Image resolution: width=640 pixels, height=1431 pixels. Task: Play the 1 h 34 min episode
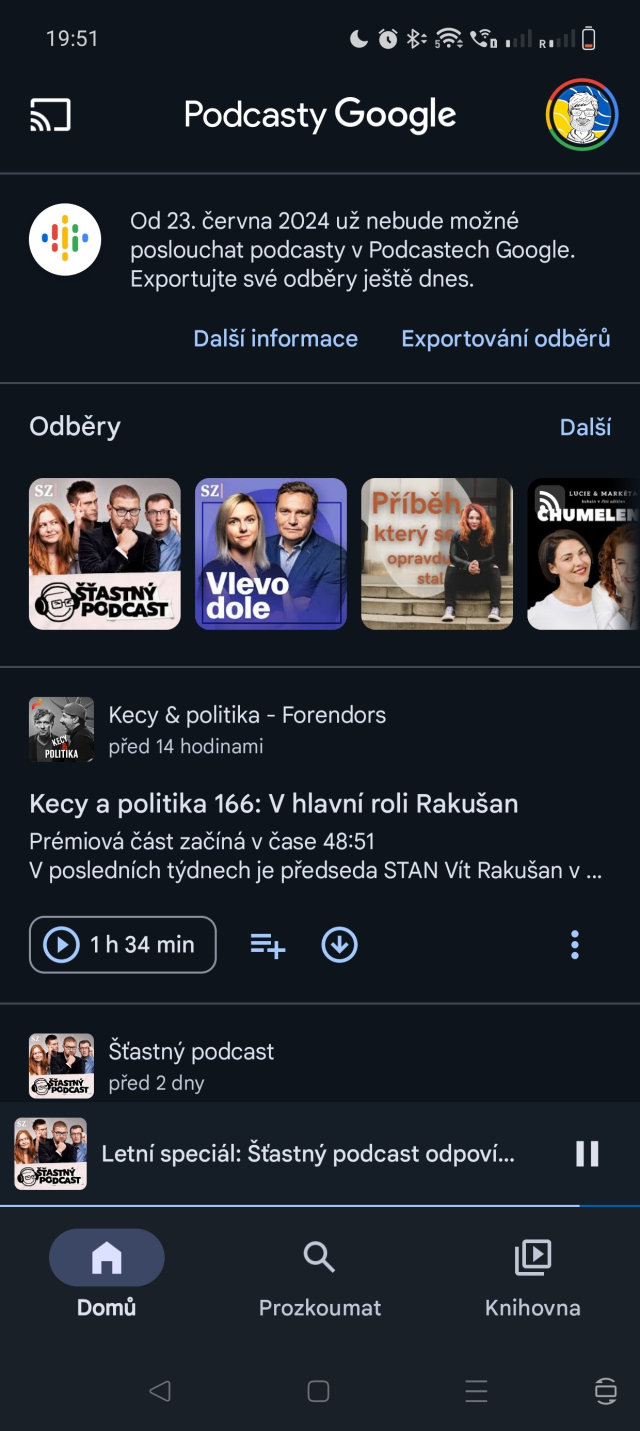[x=123, y=945]
